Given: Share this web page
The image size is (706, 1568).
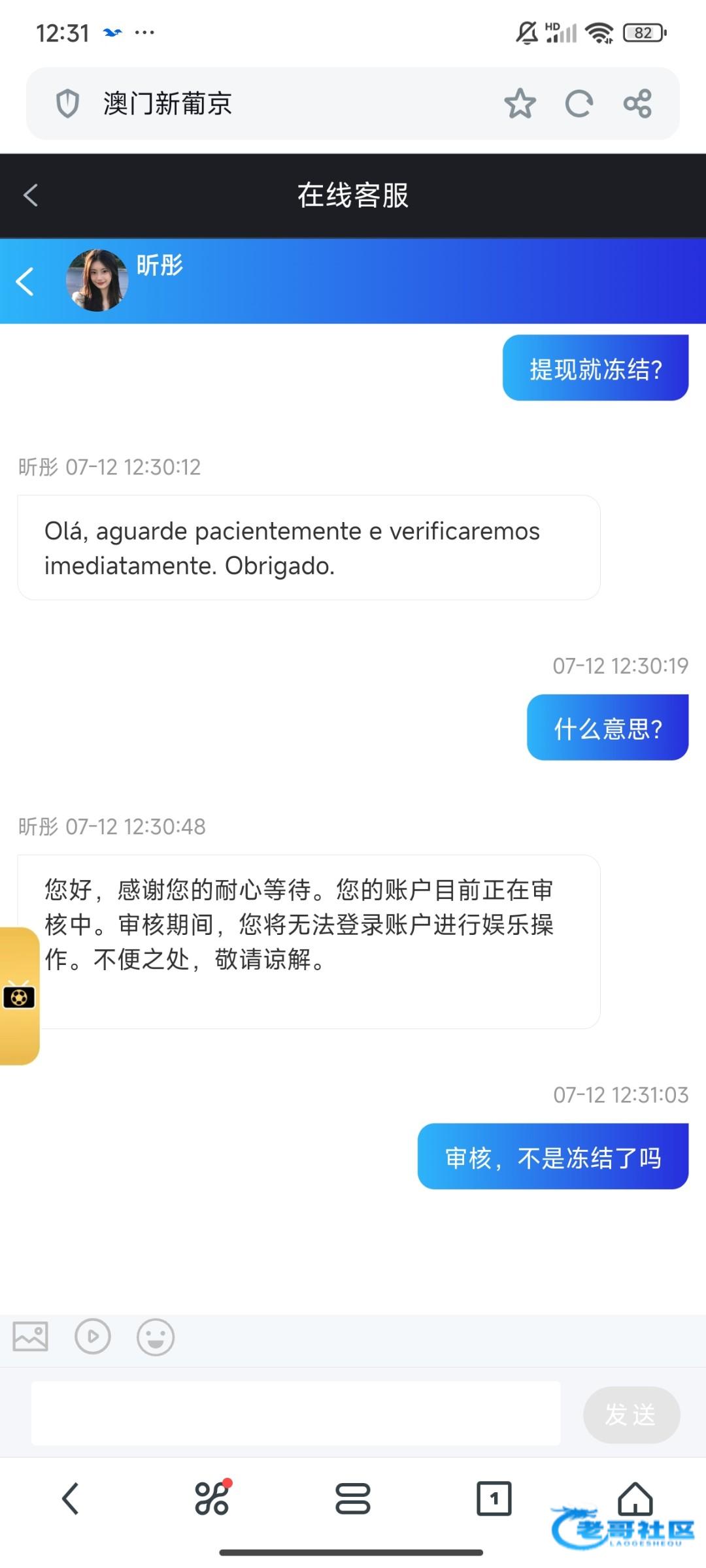Looking at the screenshot, I should coord(637,103).
